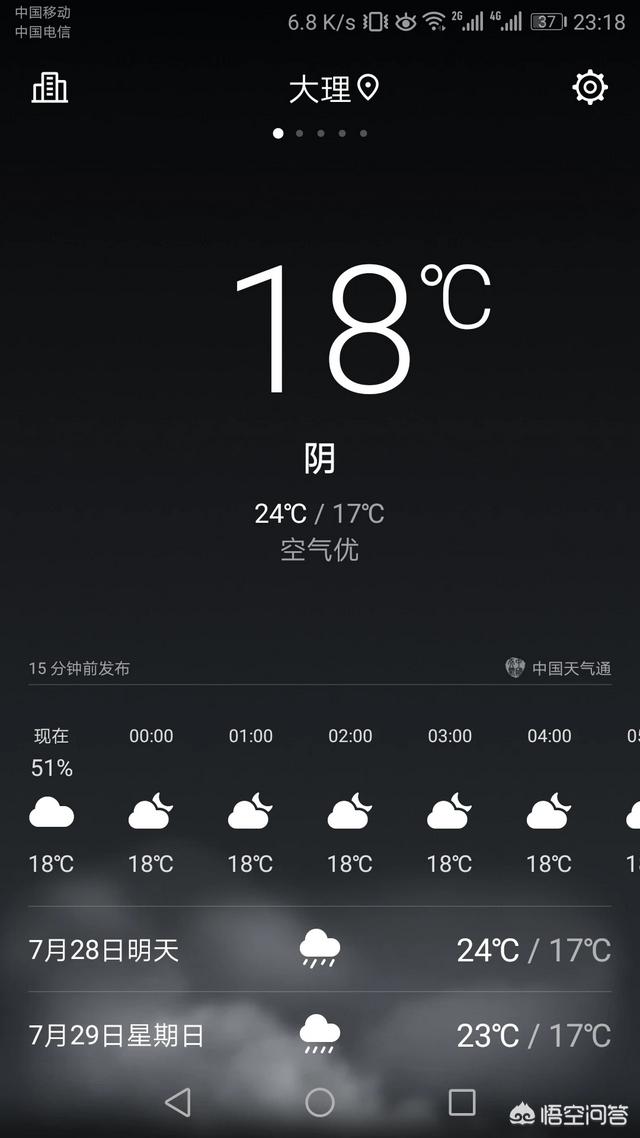Open weather settings gear

590,88
